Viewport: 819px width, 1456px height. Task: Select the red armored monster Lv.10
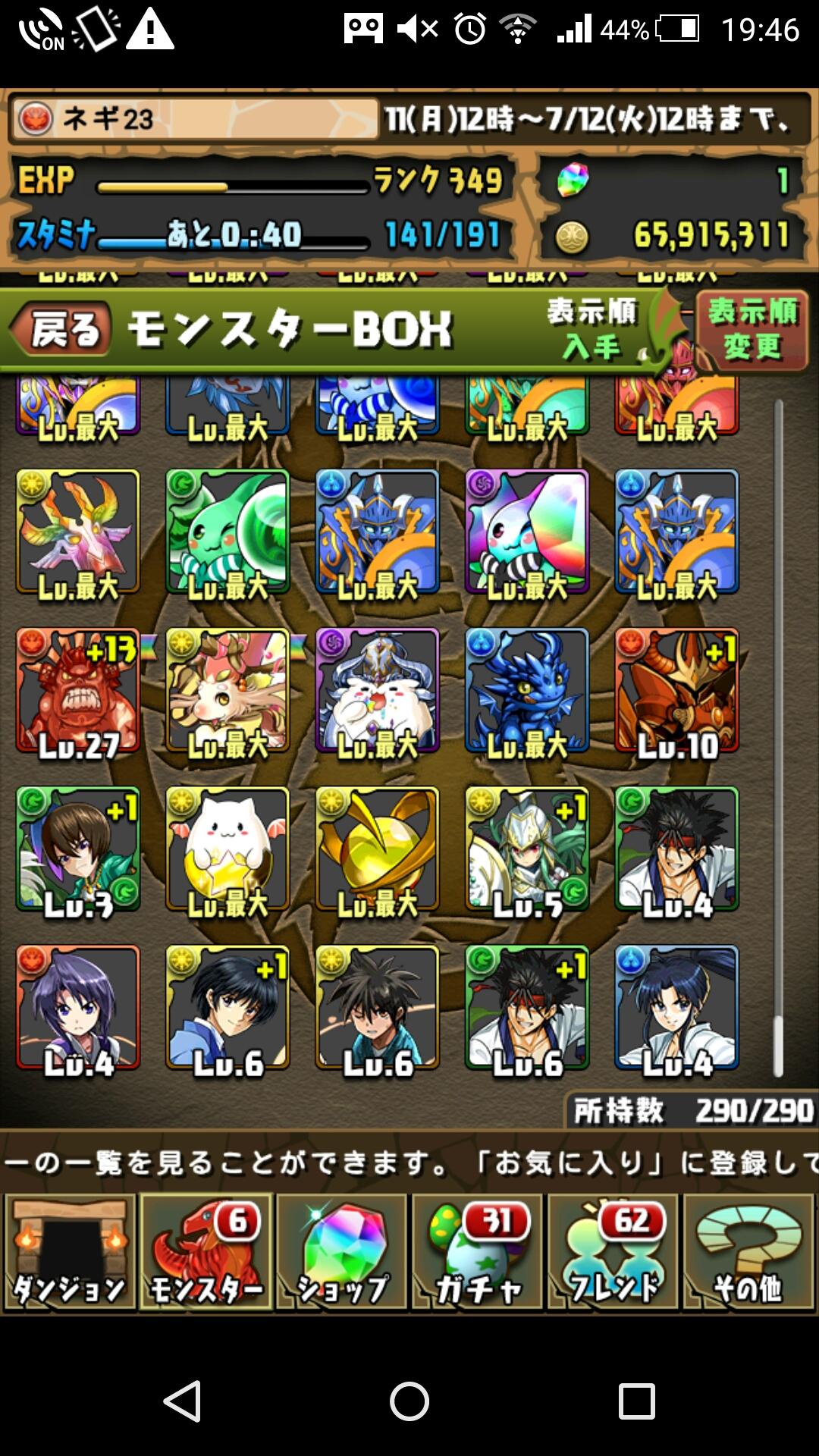[x=676, y=690]
